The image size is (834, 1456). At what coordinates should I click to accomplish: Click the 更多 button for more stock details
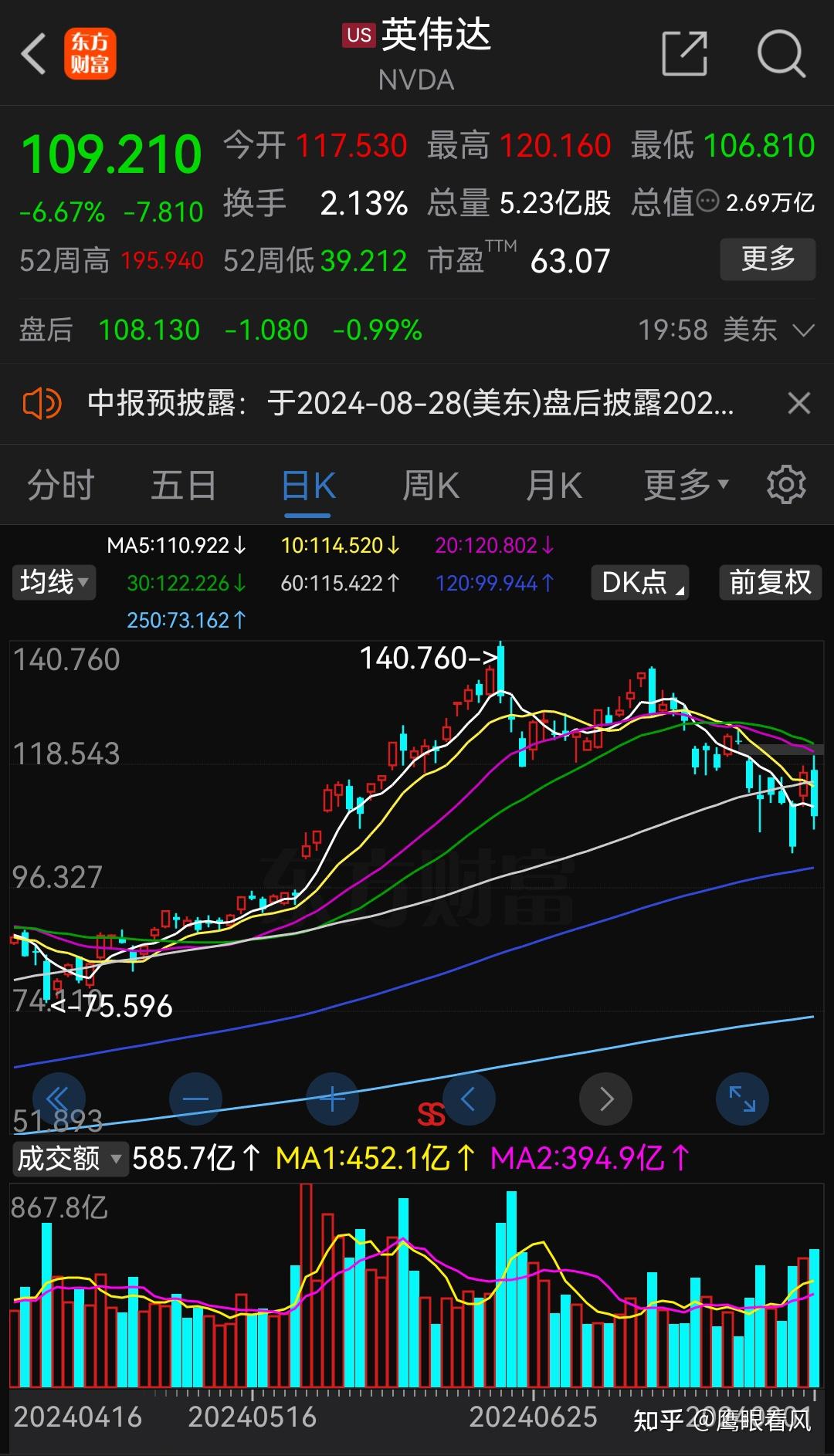point(767,259)
